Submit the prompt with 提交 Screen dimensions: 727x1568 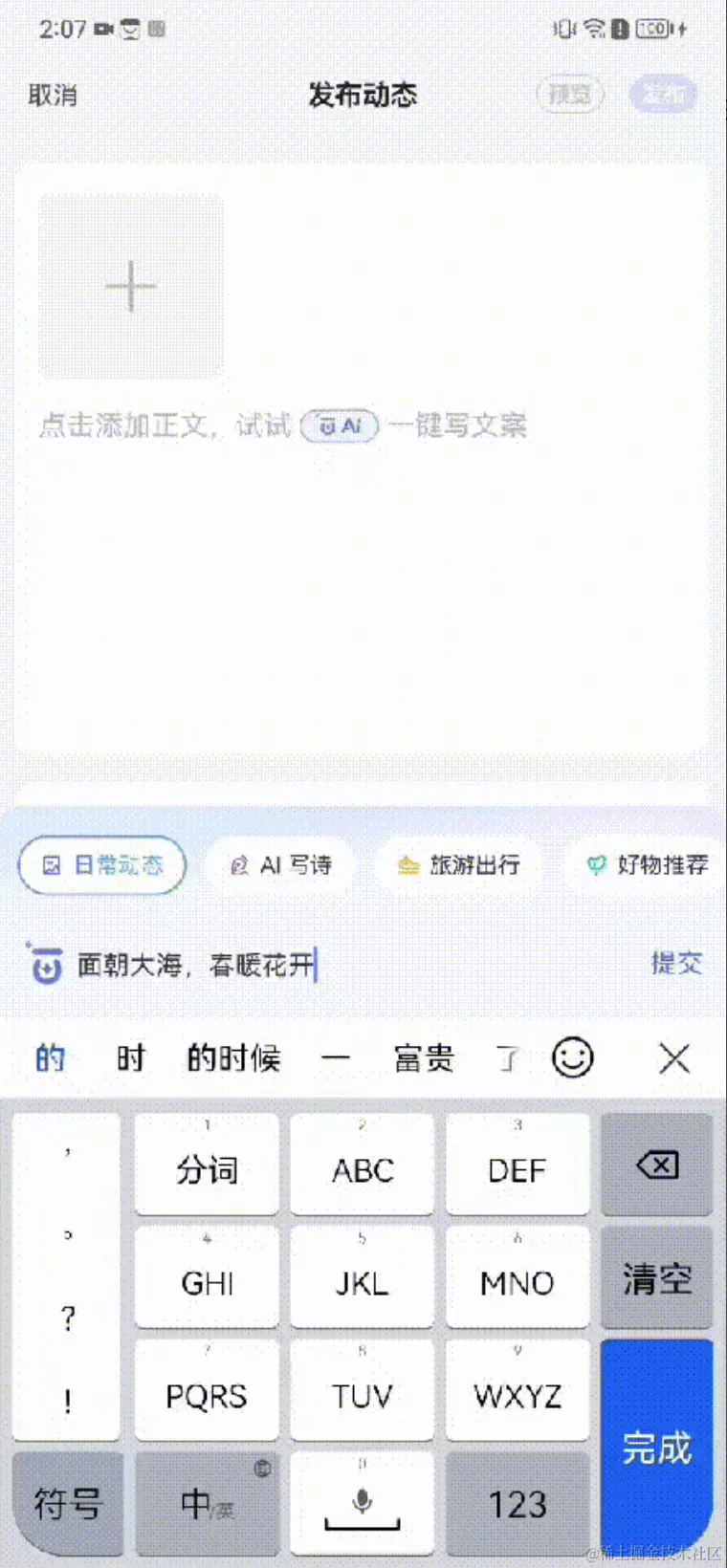[x=676, y=963]
